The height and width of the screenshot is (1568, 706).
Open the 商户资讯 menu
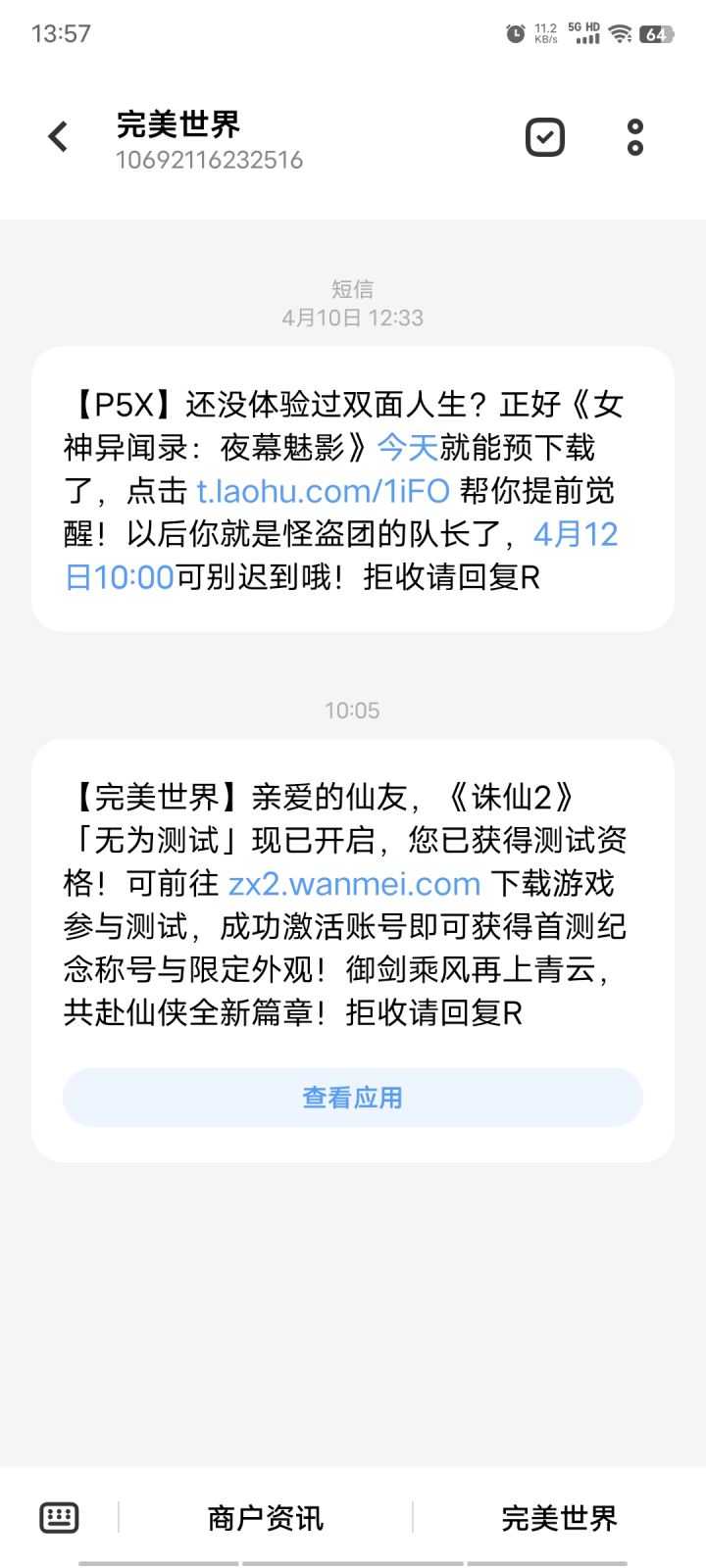coord(265,1518)
